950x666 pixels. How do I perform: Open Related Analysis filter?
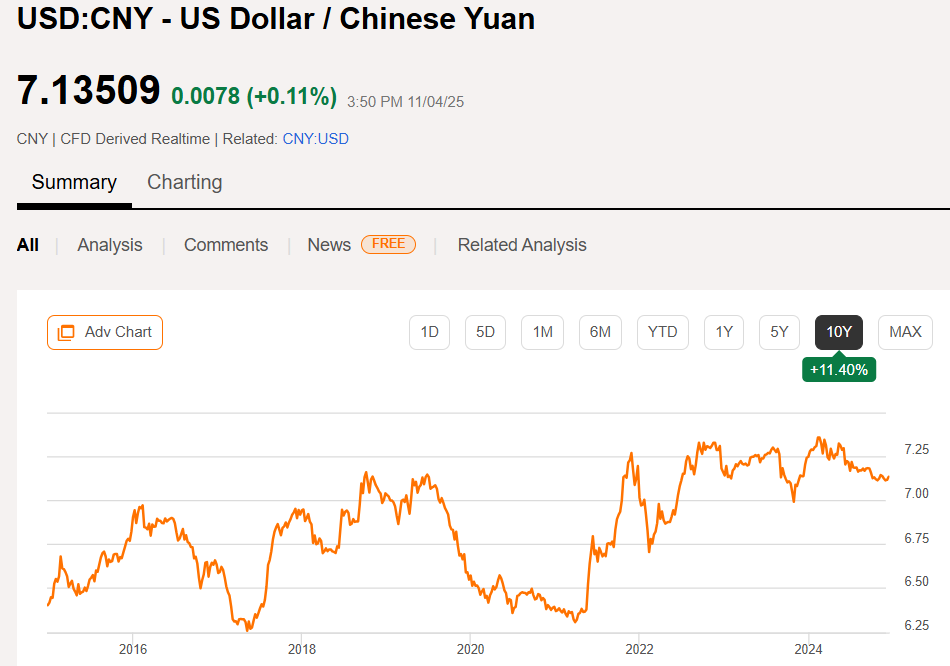pyautogui.click(x=522, y=245)
